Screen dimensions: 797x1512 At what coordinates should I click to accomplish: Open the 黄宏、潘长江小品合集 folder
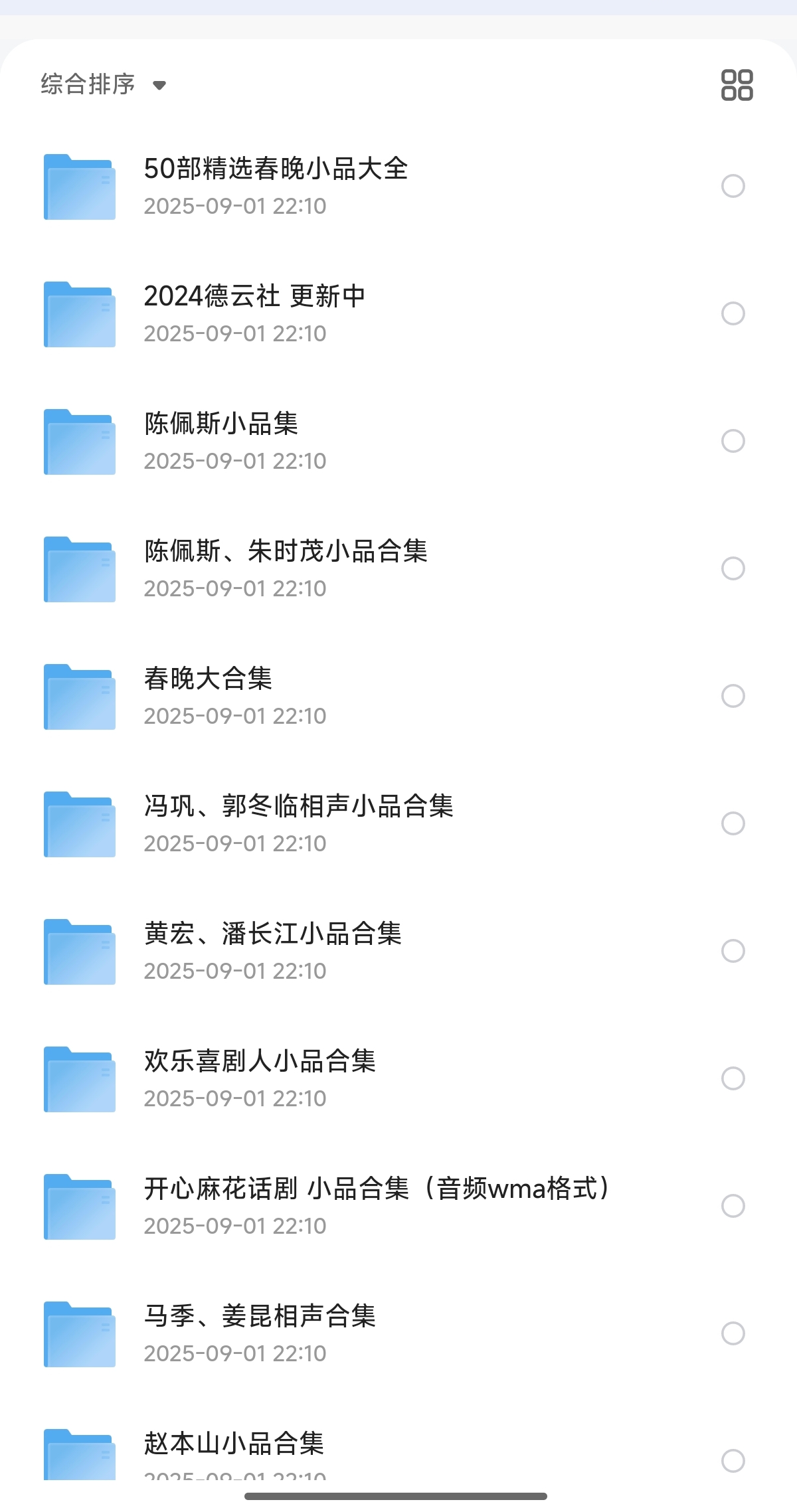(273, 934)
